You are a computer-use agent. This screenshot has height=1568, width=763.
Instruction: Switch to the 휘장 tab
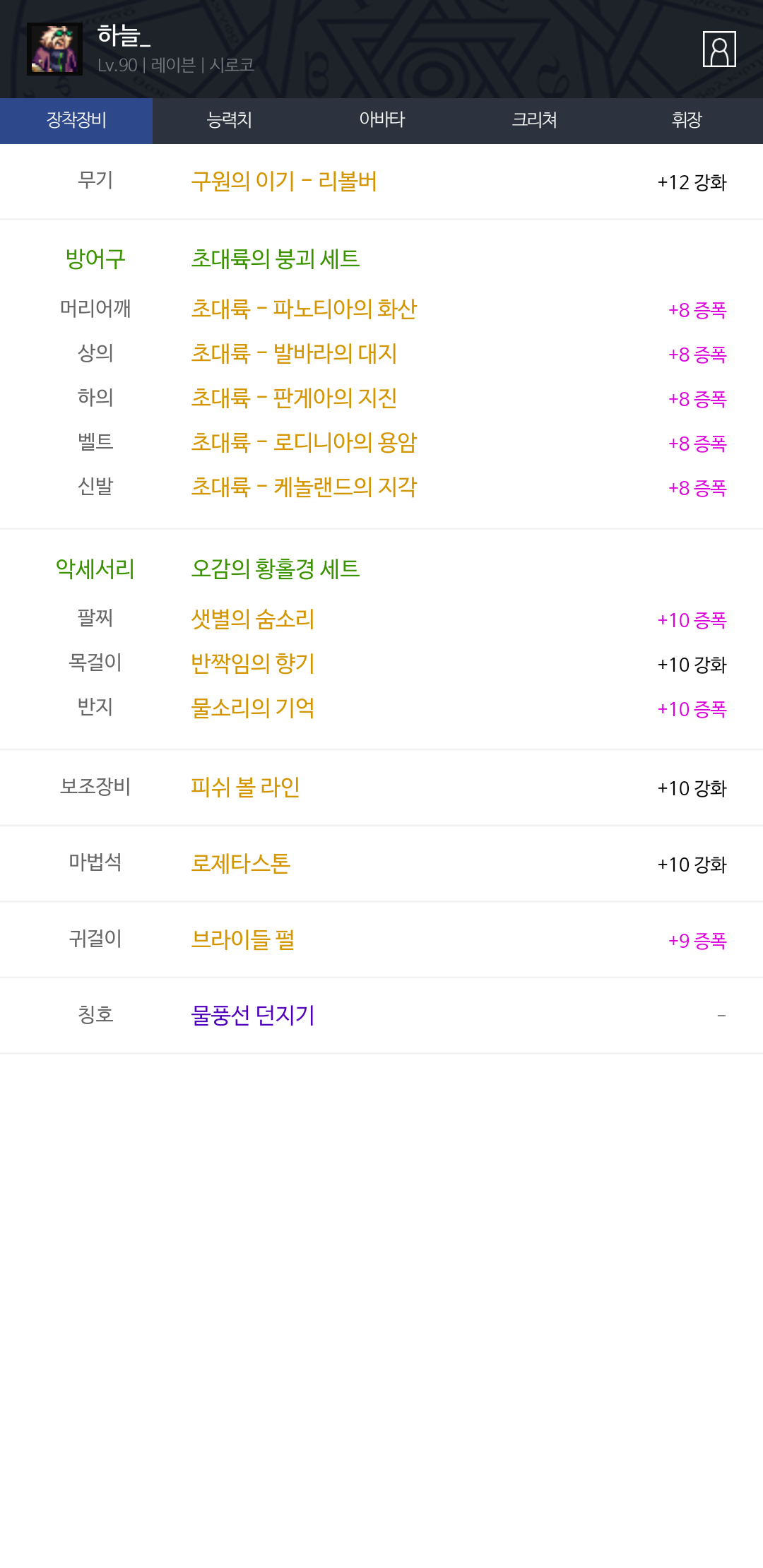pos(687,121)
